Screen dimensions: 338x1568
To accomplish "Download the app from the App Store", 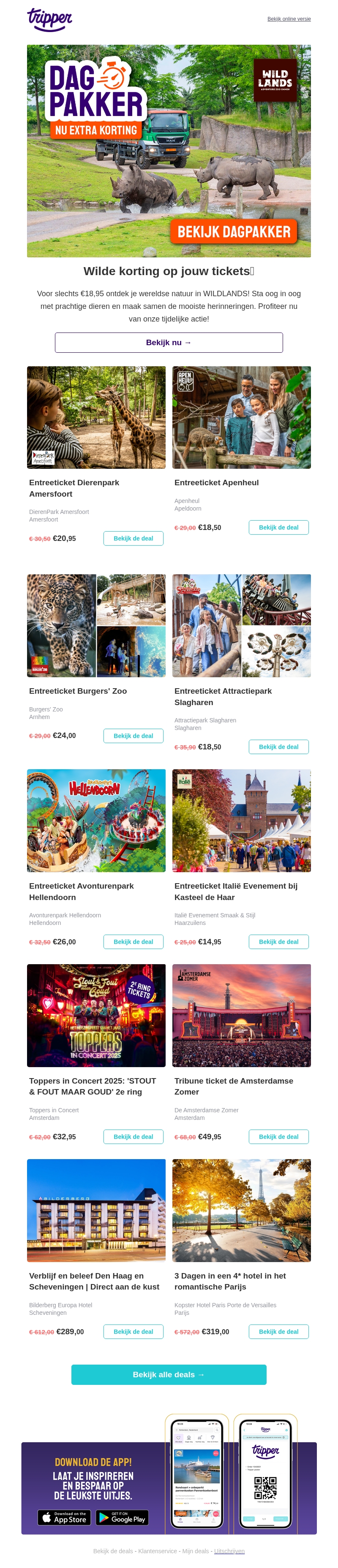I will click(64, 1517).
